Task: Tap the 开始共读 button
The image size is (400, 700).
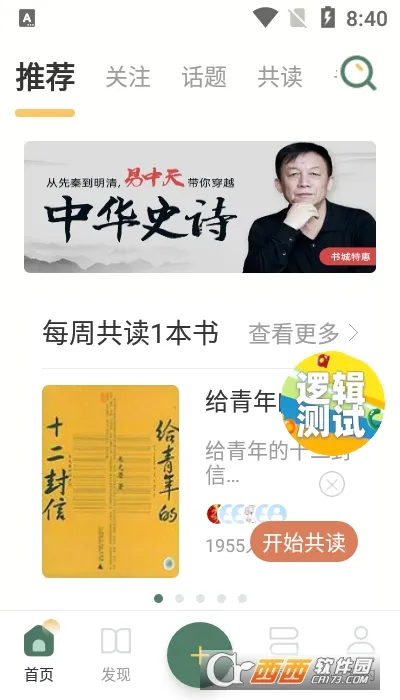Action: (x=304, y=542)
